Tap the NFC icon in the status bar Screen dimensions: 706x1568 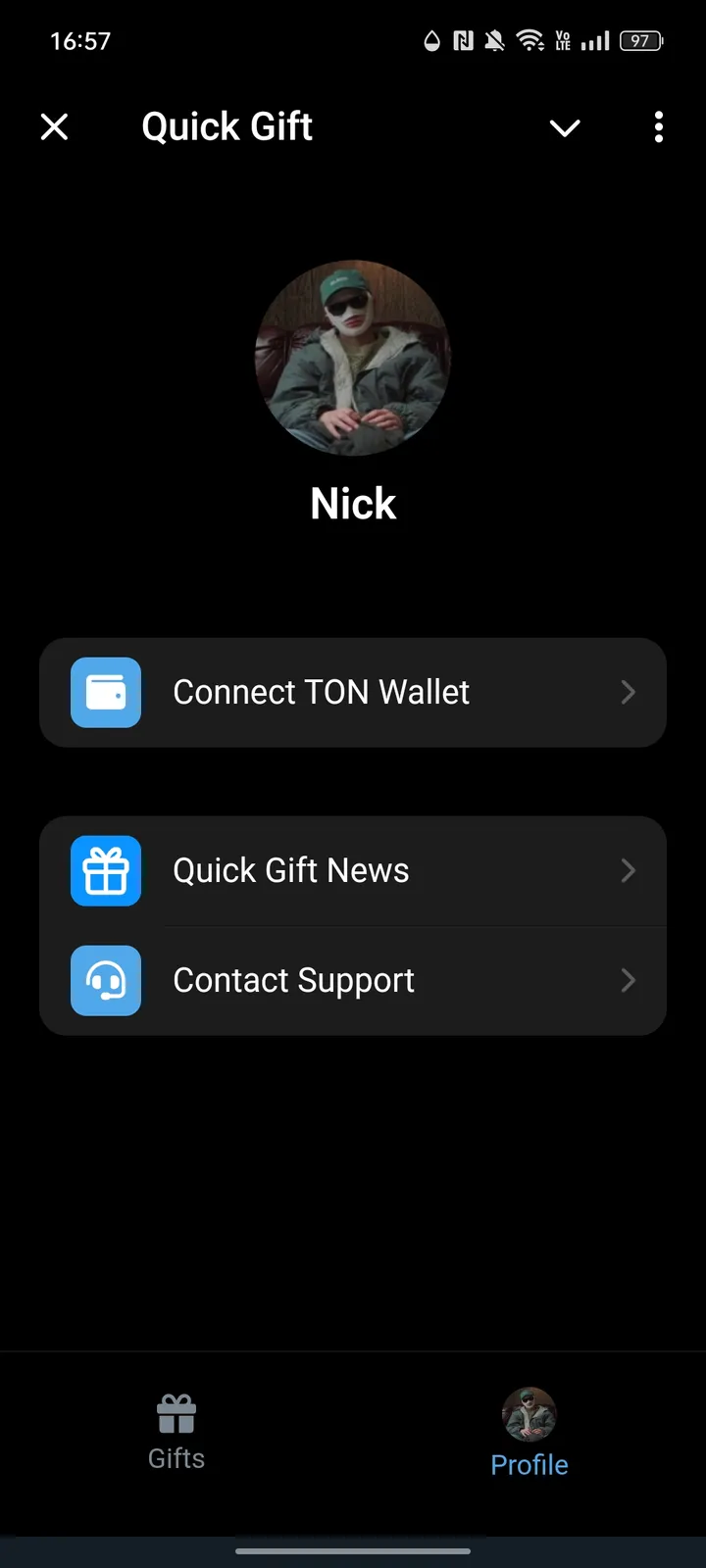click(462, 40)
